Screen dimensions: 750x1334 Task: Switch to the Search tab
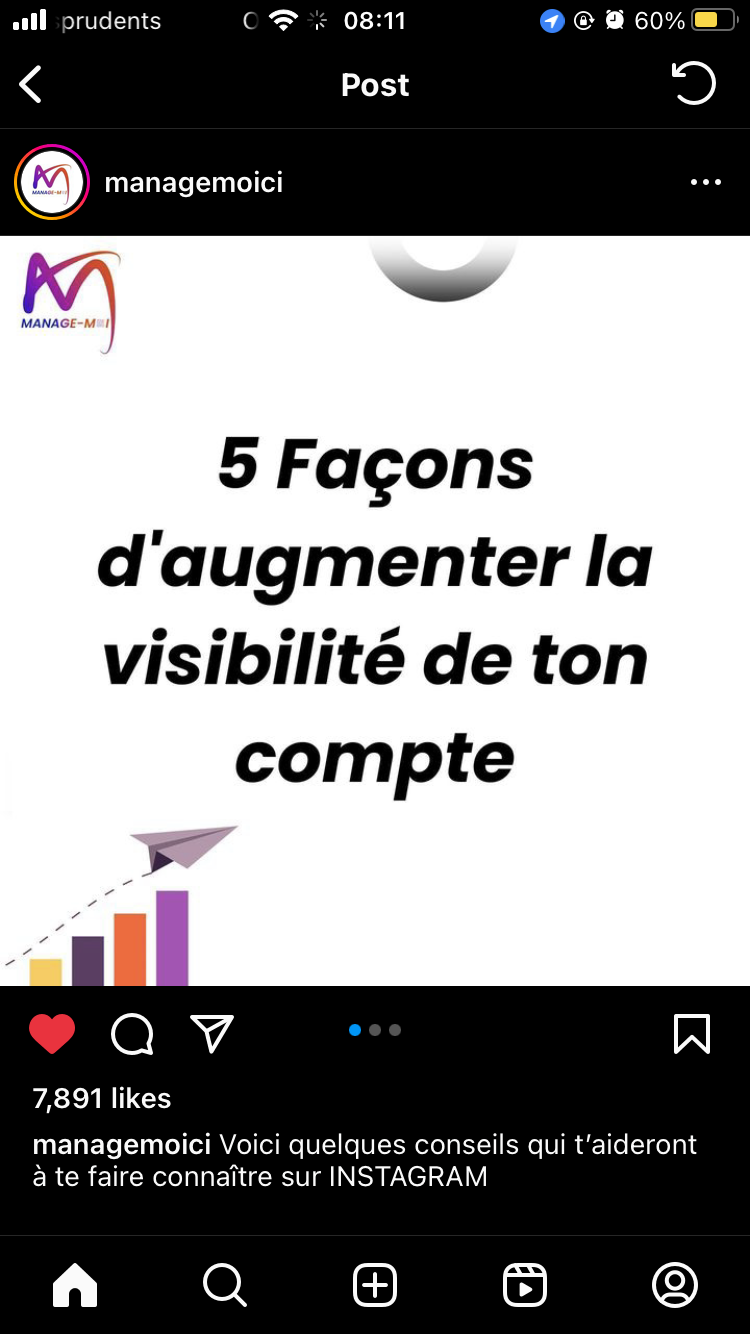click(x=224, y=1285)
